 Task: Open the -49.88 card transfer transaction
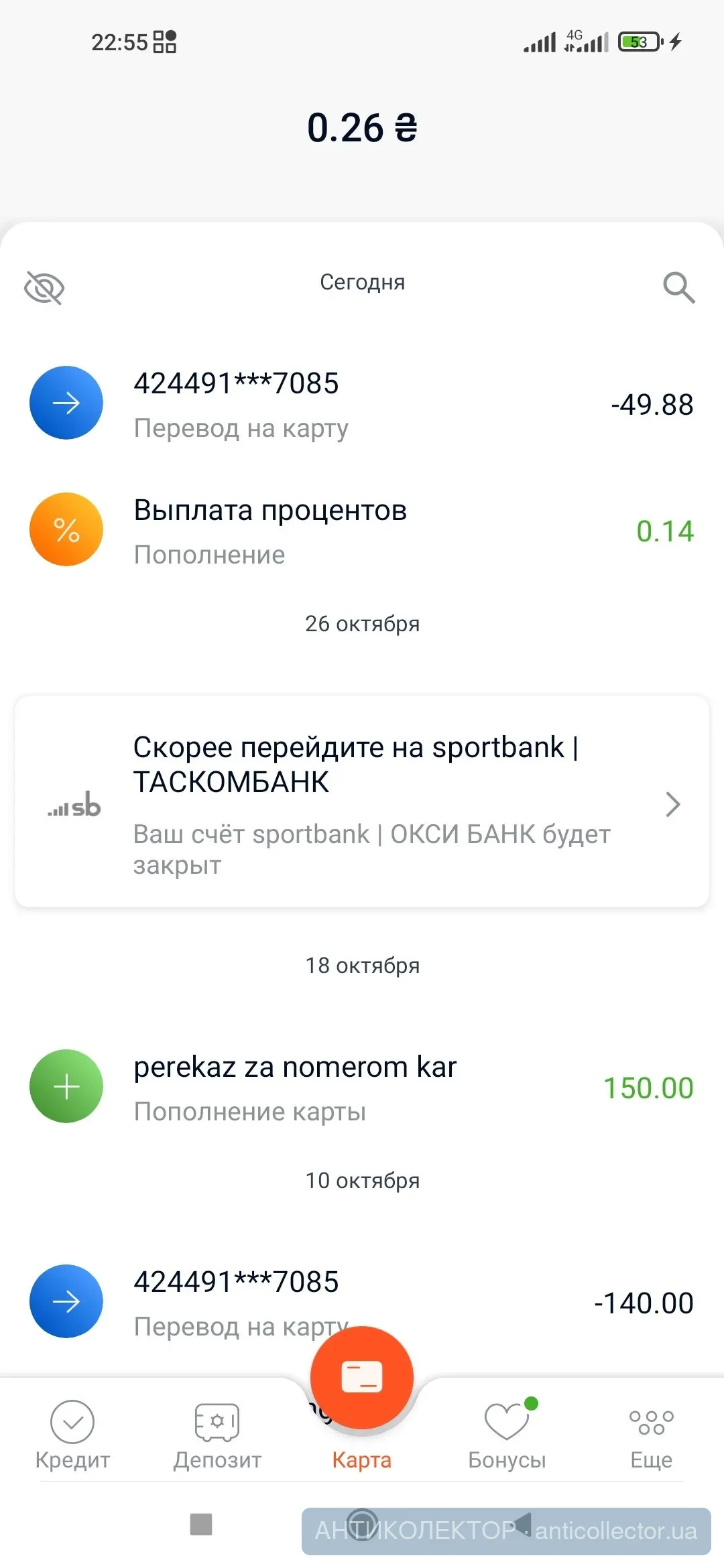click(x=362, y=403)
